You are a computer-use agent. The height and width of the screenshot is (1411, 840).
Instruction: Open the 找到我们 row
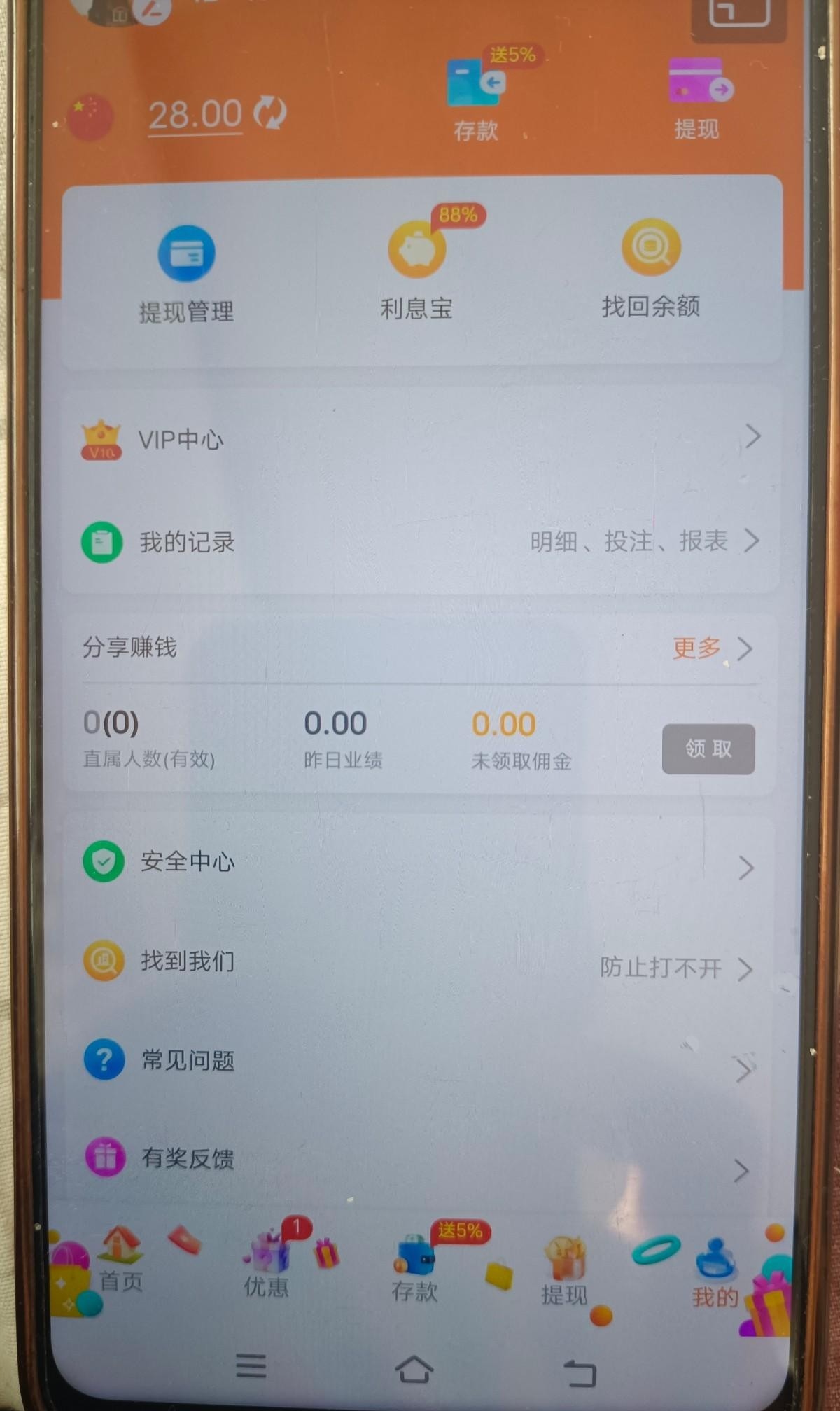[420, 963]
